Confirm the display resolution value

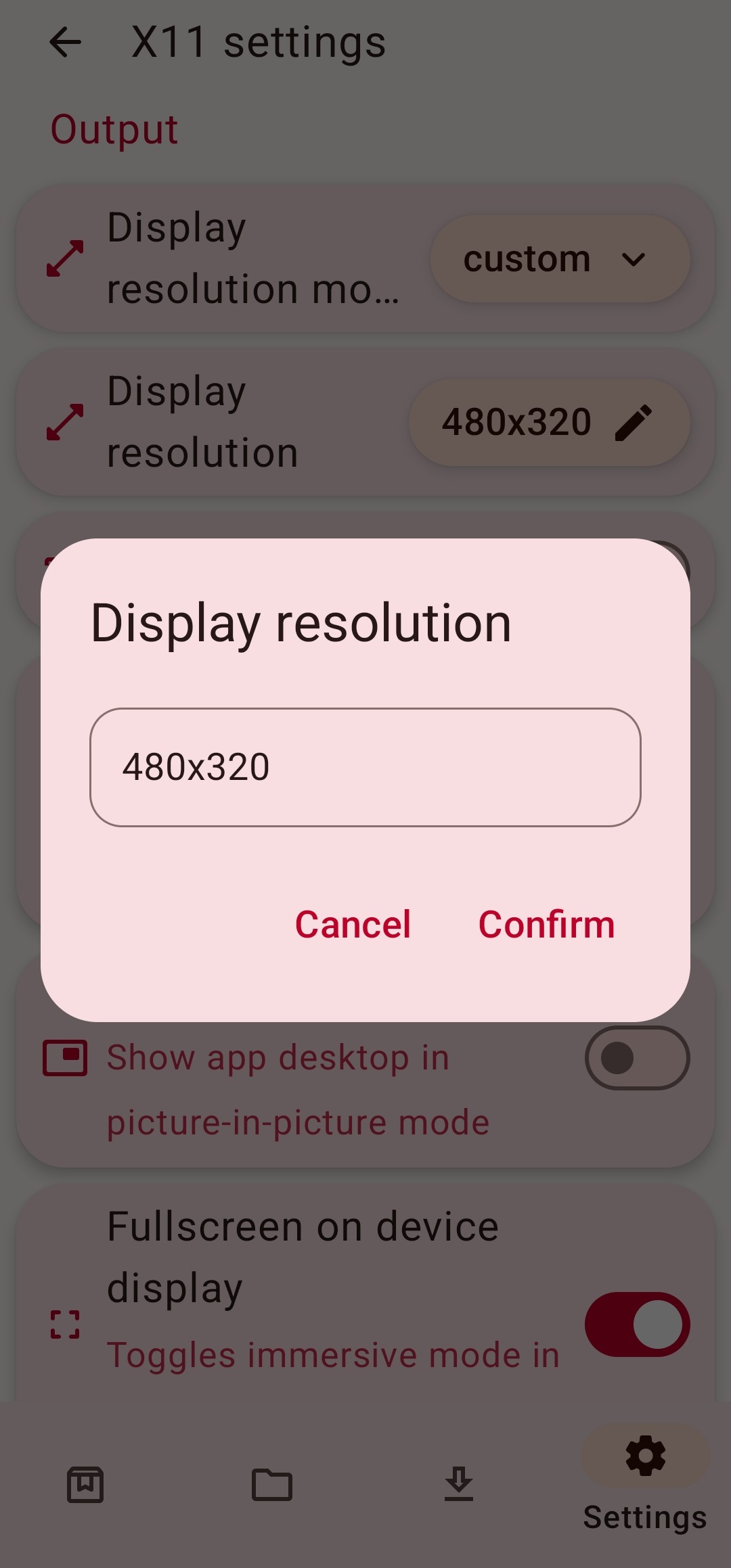coord(546,924)
